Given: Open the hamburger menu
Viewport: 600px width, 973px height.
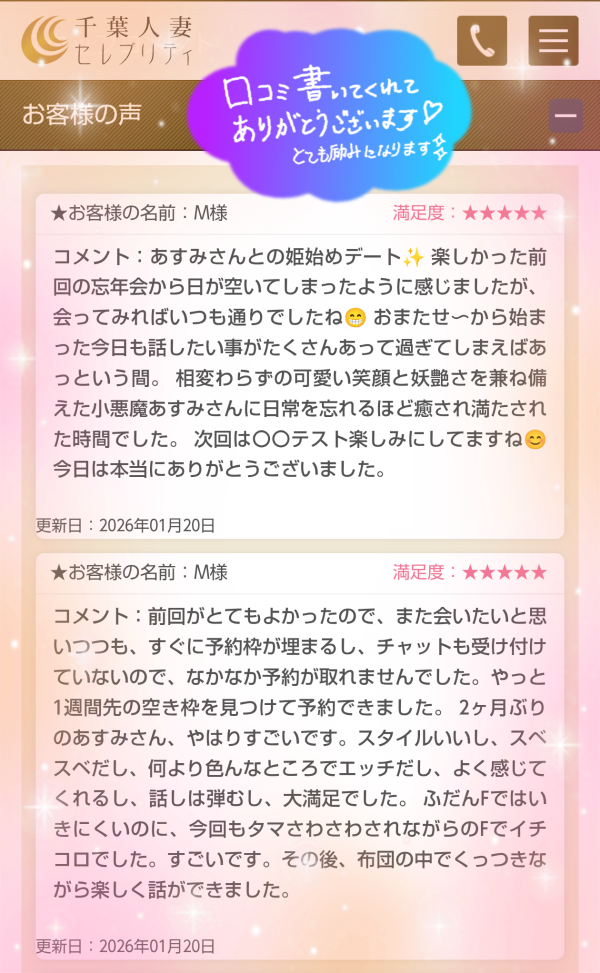Looking at the screenshot, I should pos(553,41).
